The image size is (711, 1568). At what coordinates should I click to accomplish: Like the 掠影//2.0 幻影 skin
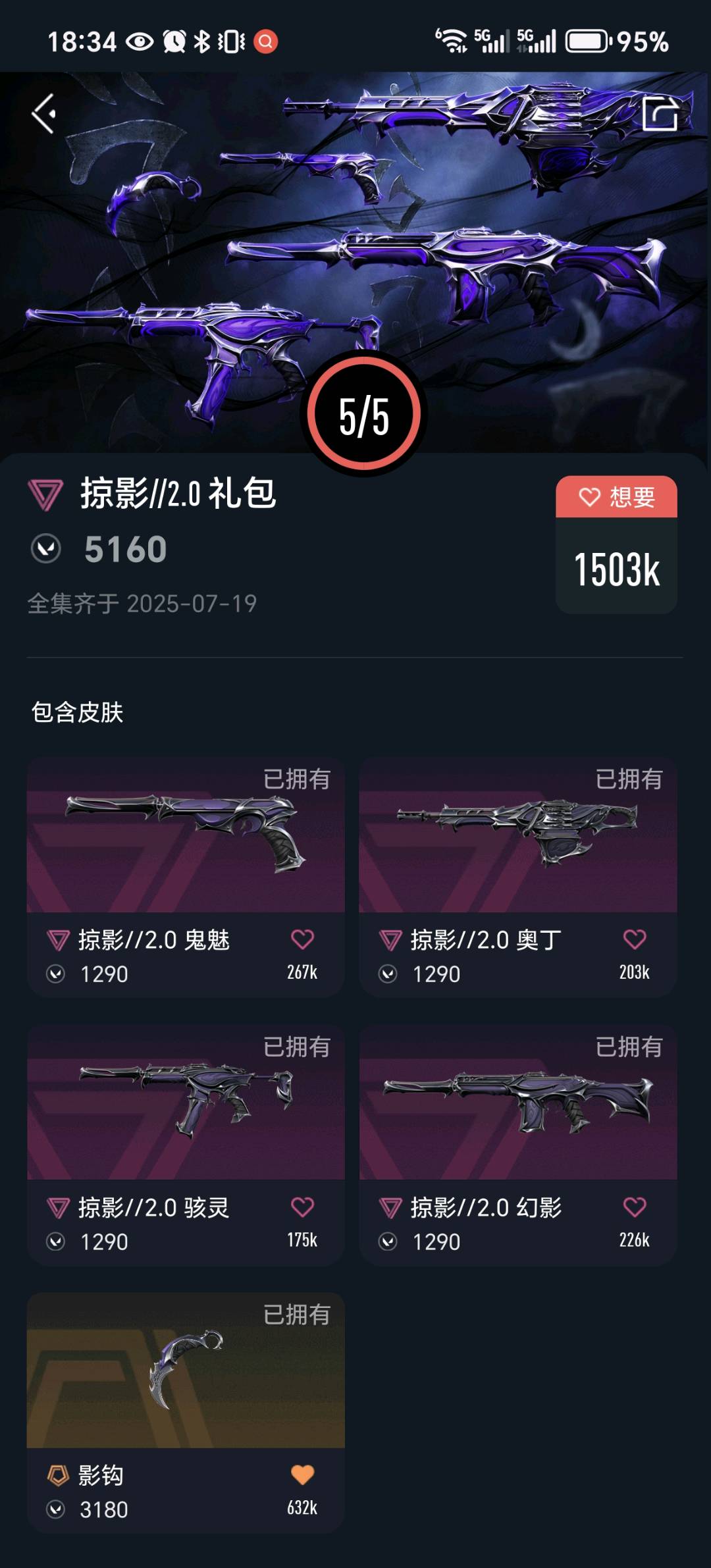[x=635, y=1207]
